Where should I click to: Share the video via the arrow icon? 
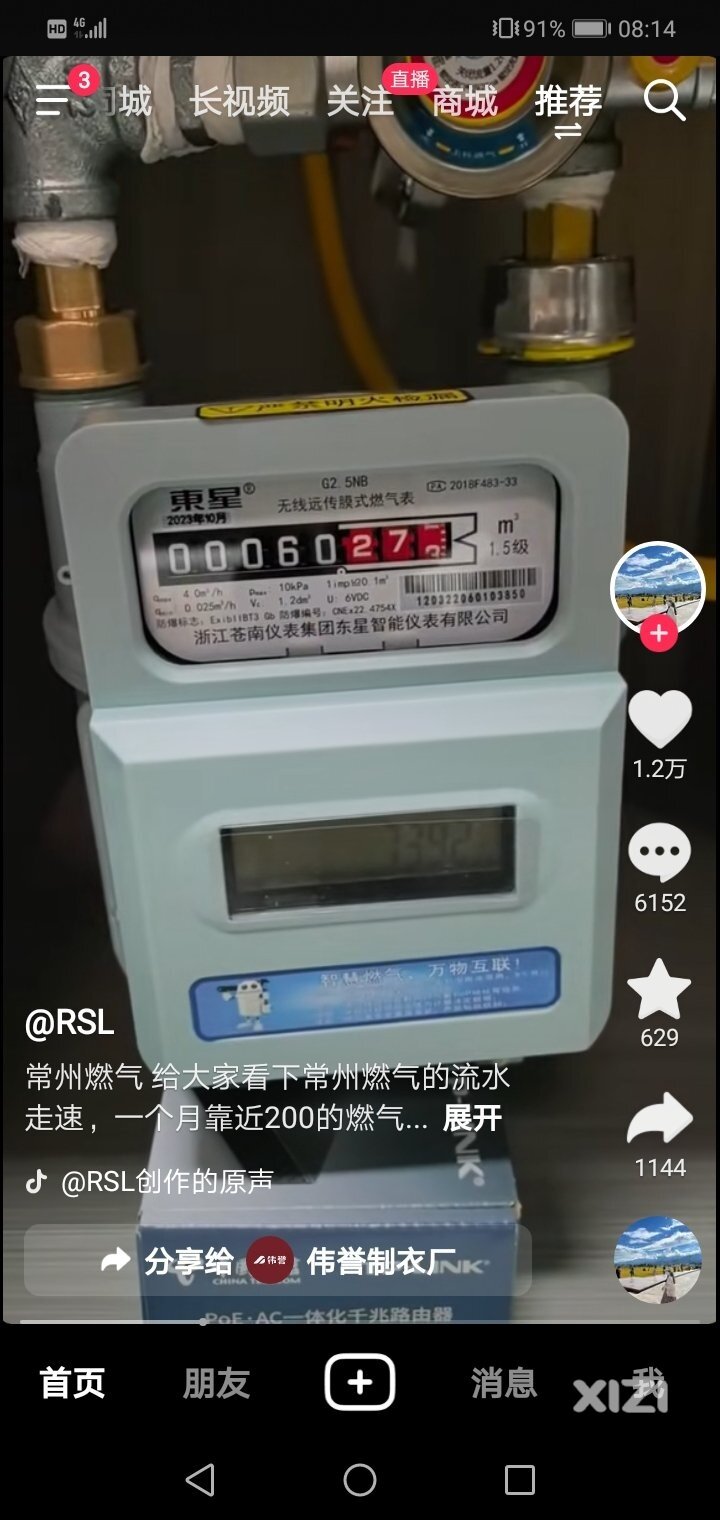click(x=659, y=1119)
